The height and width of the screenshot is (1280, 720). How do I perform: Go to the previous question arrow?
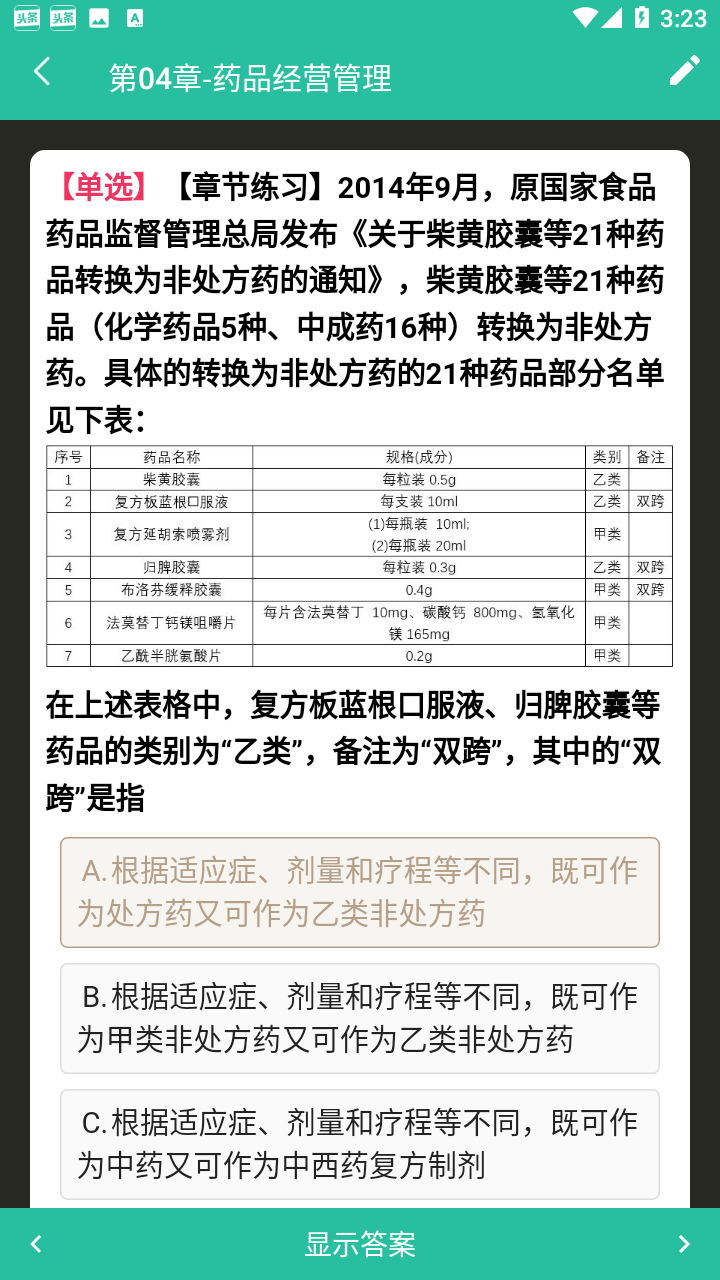36,1244
